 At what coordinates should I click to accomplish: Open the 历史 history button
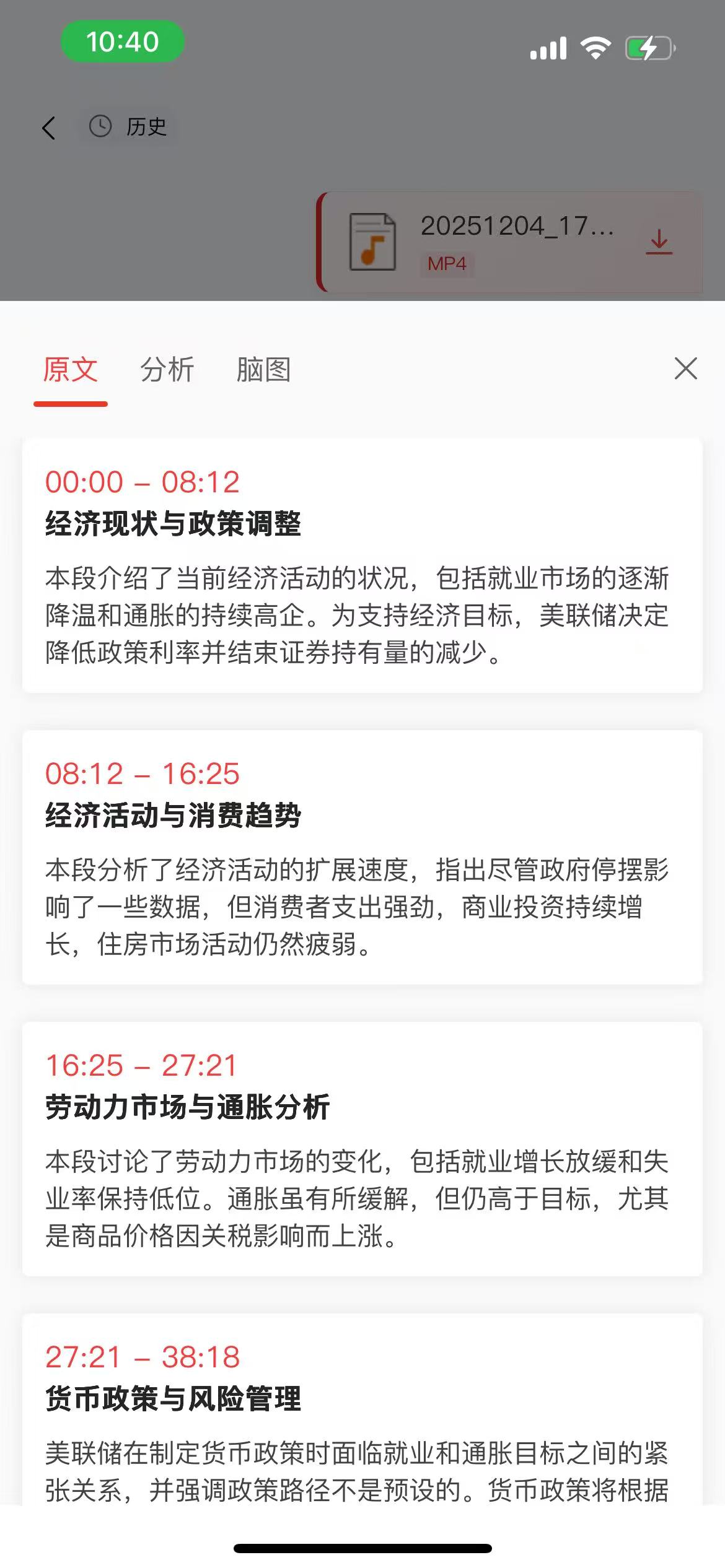pyautogui.click(x=129, y=126)
